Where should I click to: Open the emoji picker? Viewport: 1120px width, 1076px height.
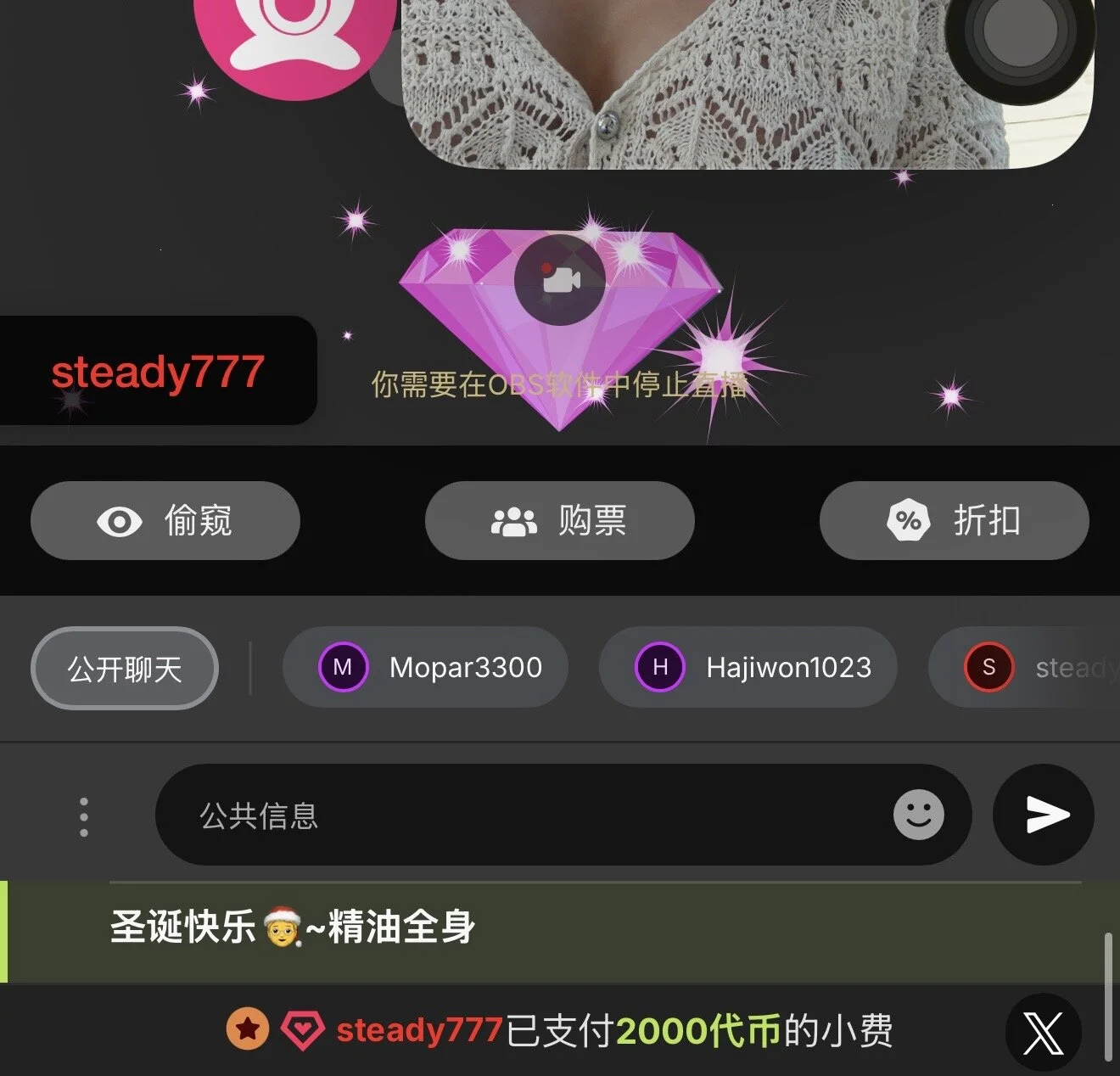918,815
